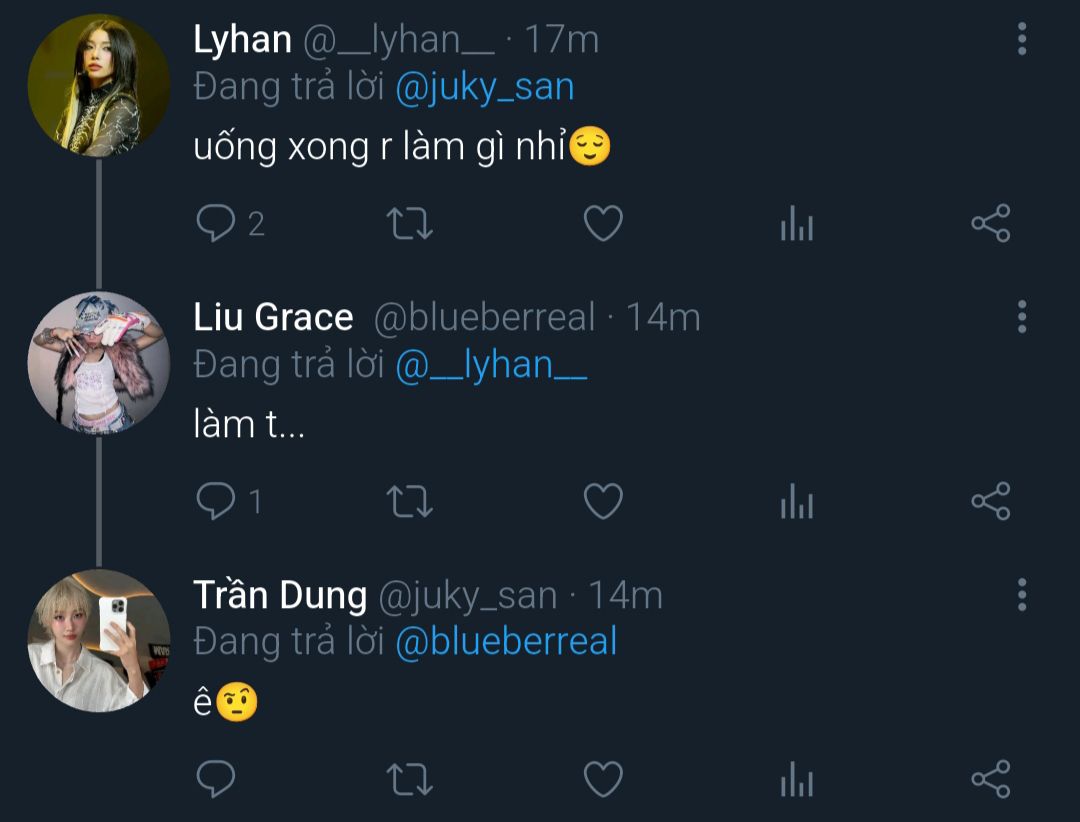Viewport: 1080px width, 822px height.
Task: Reply to Liu Grace's tweet
Action: (215, 501)
